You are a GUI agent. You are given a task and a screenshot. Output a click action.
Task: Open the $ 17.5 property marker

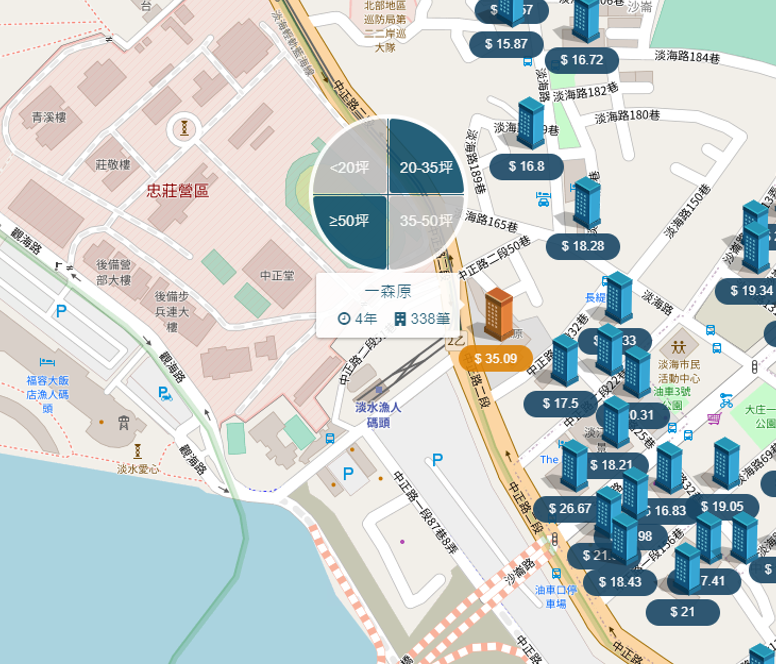pos(560,404)
